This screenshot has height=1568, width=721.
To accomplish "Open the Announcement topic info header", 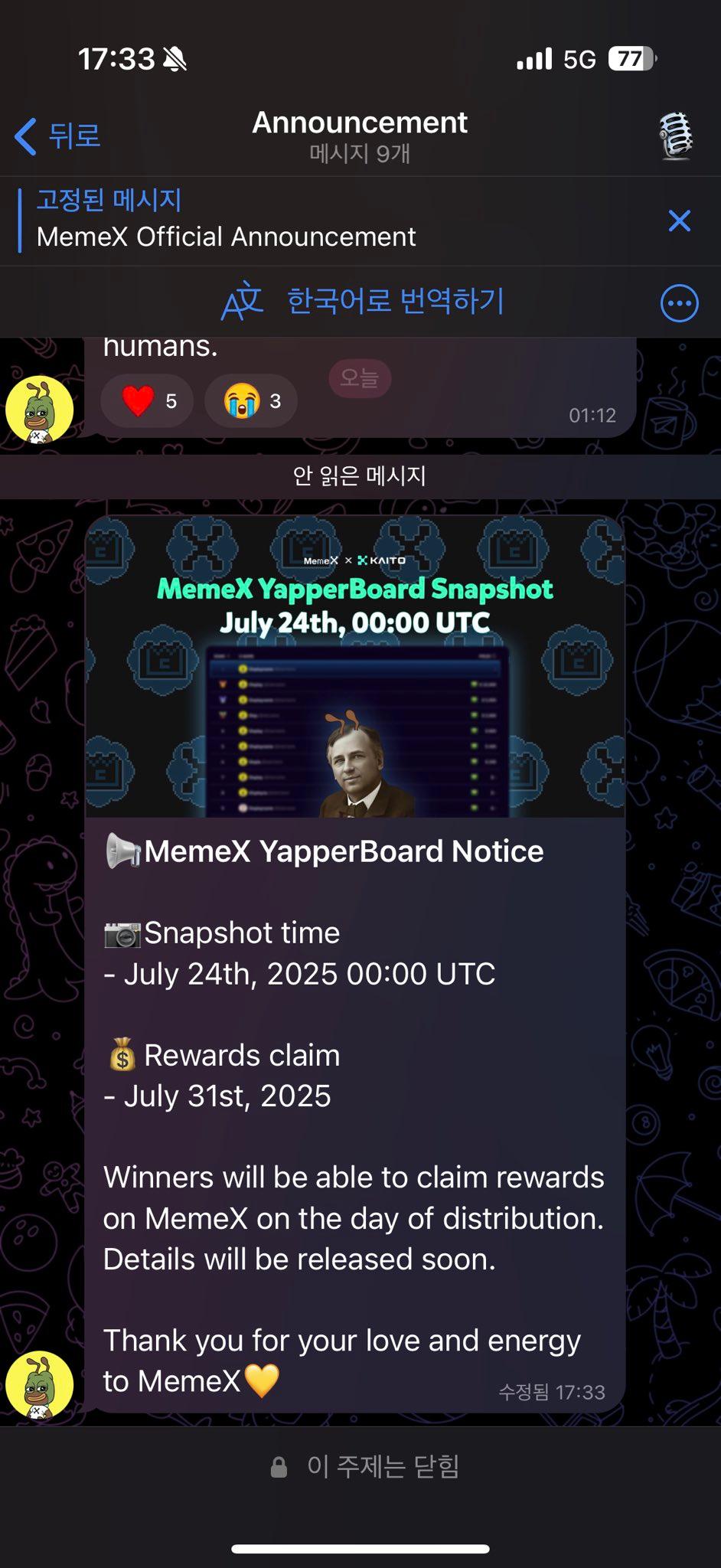I will click(x=360, y=135).
